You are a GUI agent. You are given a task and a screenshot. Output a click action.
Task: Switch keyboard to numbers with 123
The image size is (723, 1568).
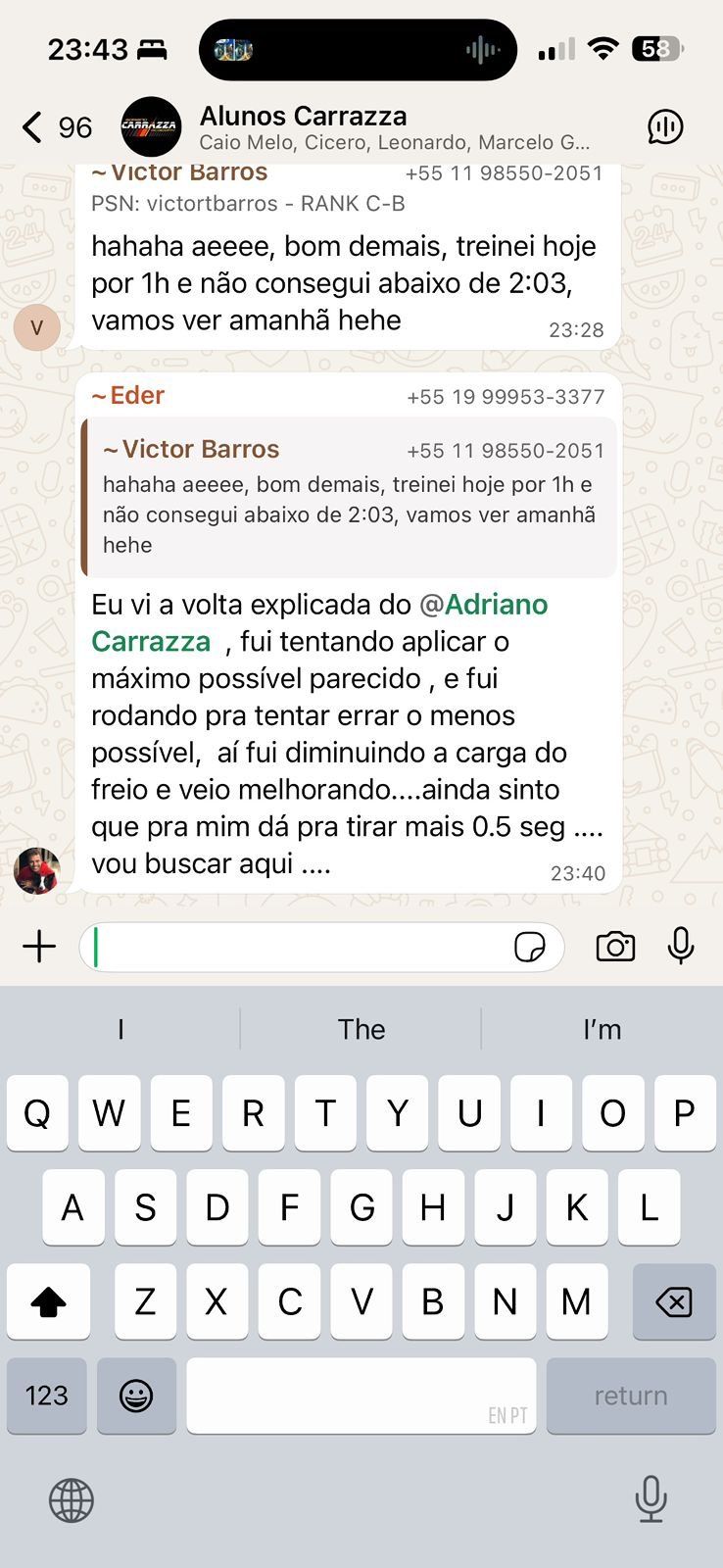coord(47,1396)
